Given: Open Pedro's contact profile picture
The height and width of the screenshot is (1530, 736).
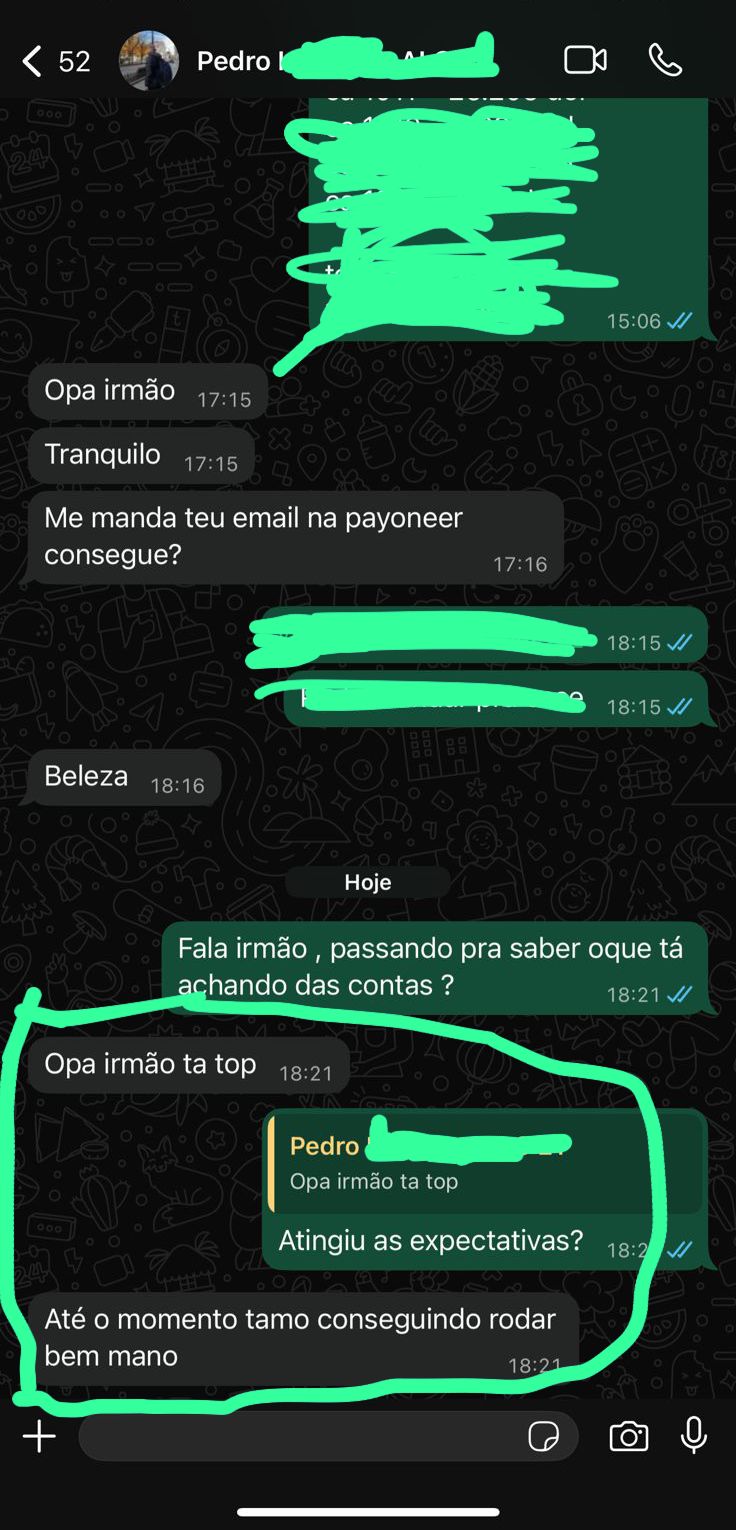Looking at the screenshot, I should point(149,61).
